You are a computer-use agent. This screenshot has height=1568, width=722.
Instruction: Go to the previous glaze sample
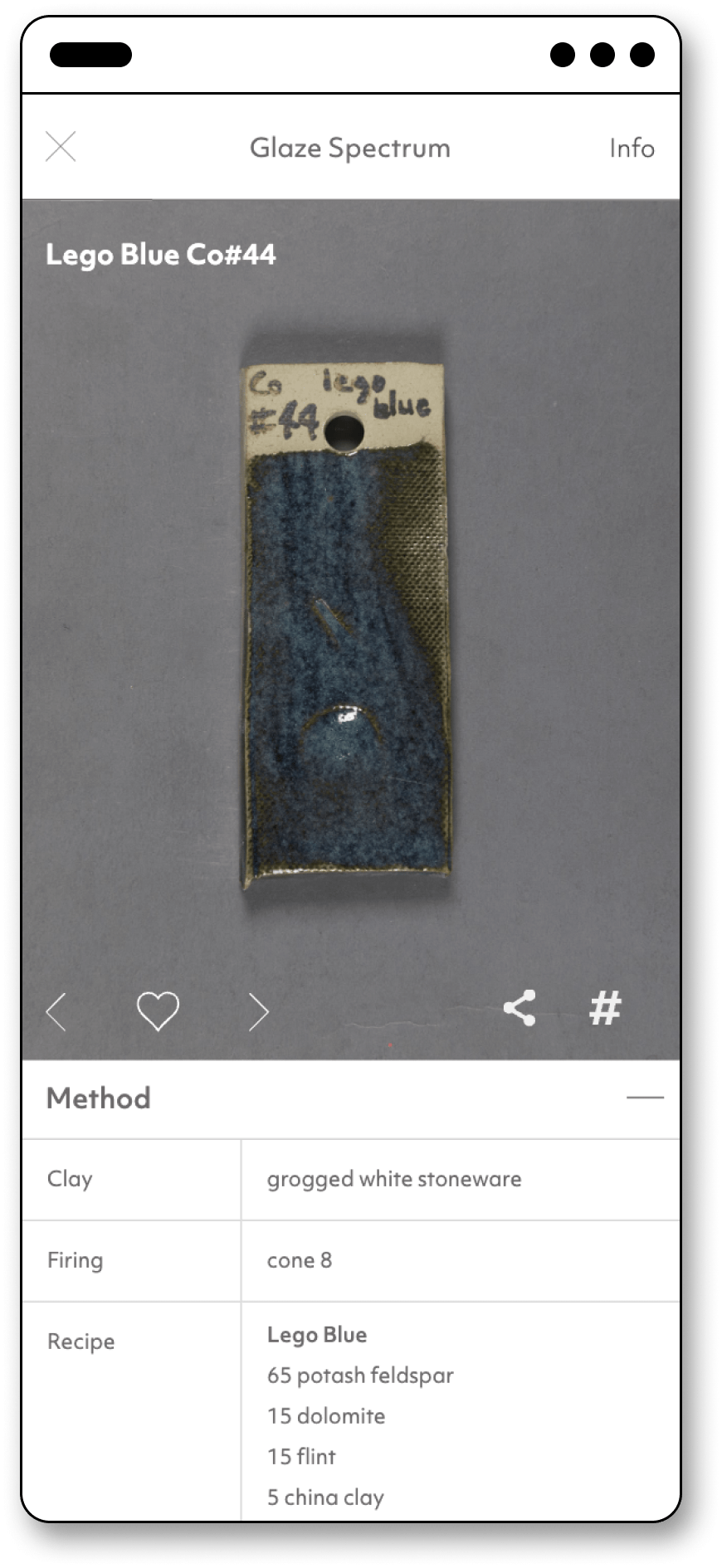56,1011
